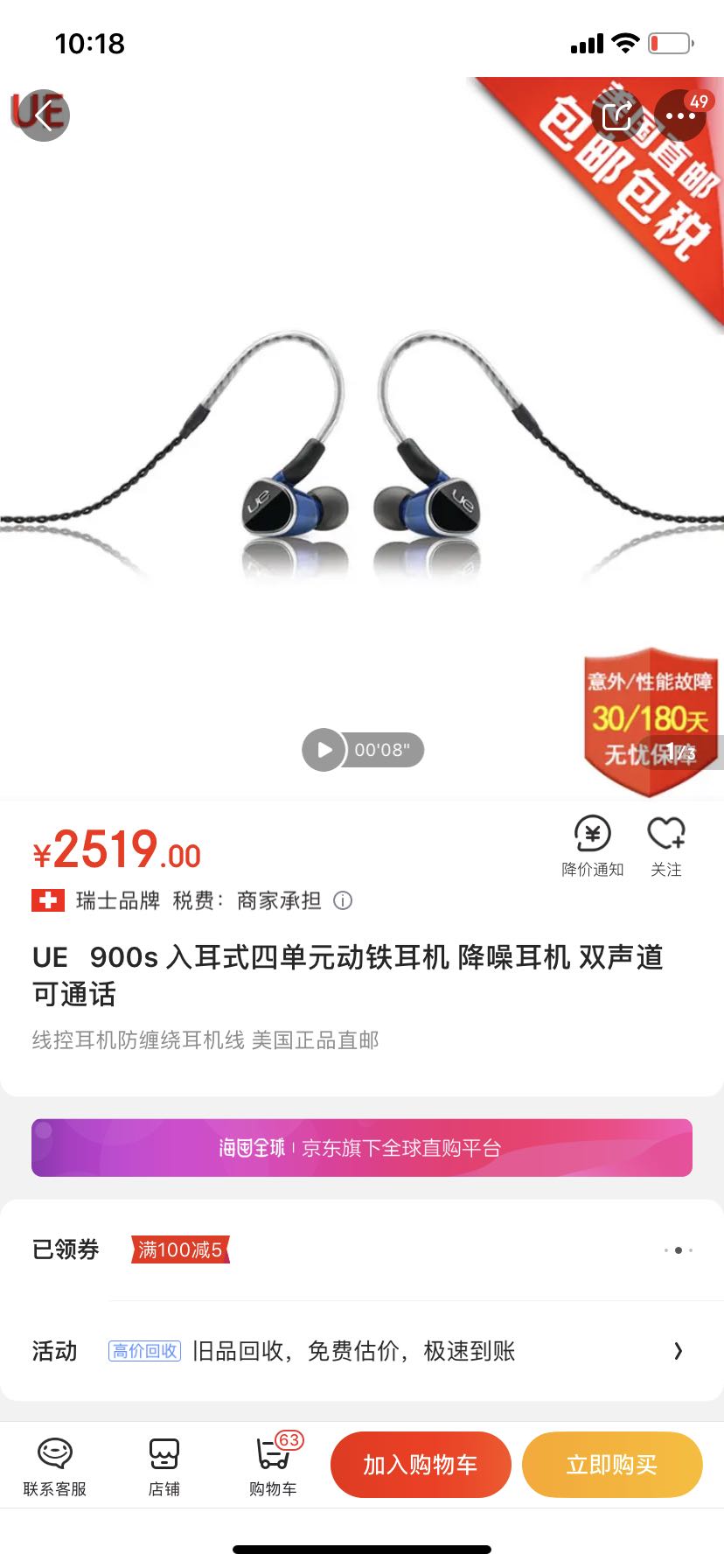Enable price drop notification (降价通知)
724x1568 pixels.
click(592, 845)
